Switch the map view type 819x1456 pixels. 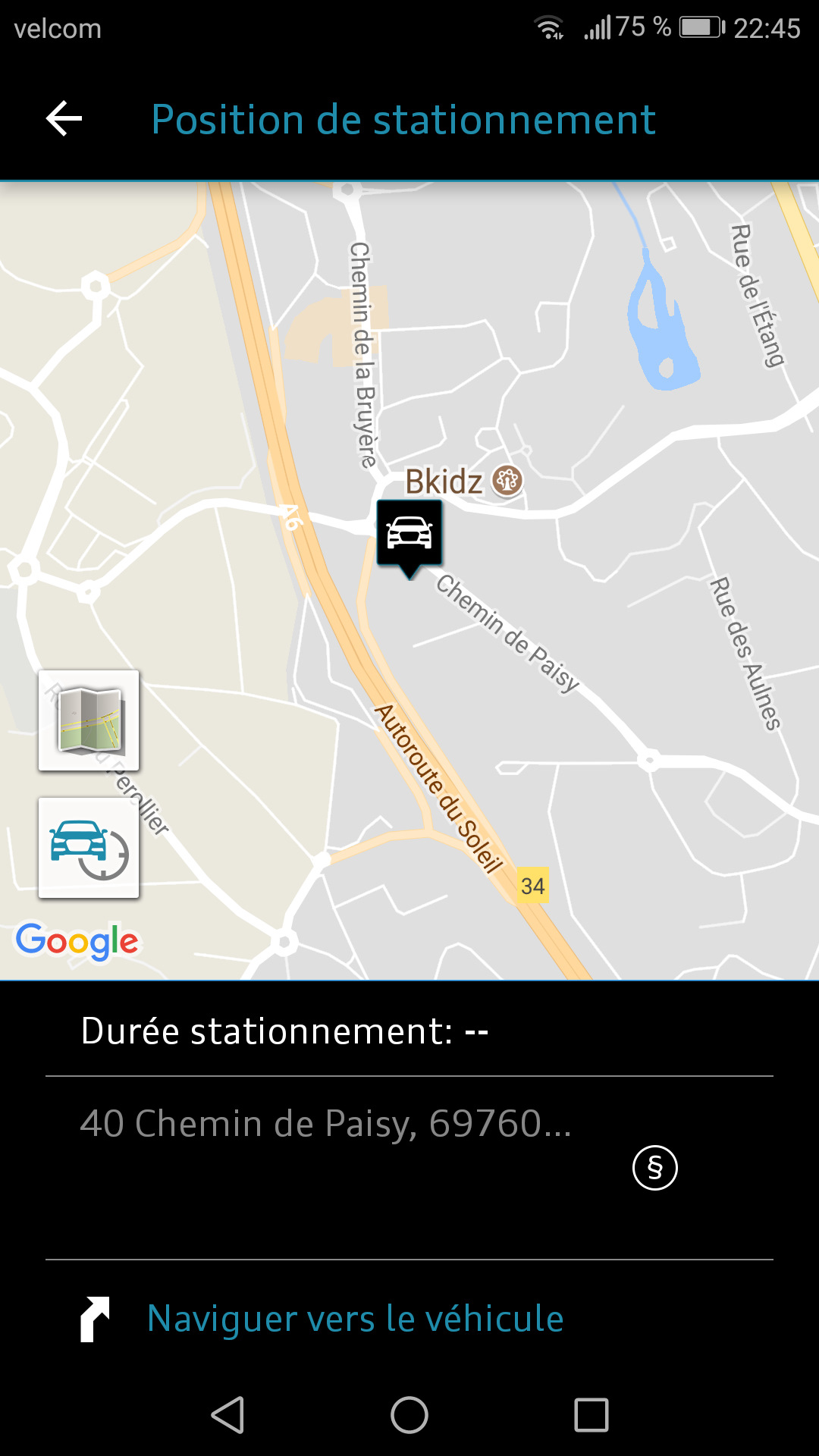click(89, 720)
